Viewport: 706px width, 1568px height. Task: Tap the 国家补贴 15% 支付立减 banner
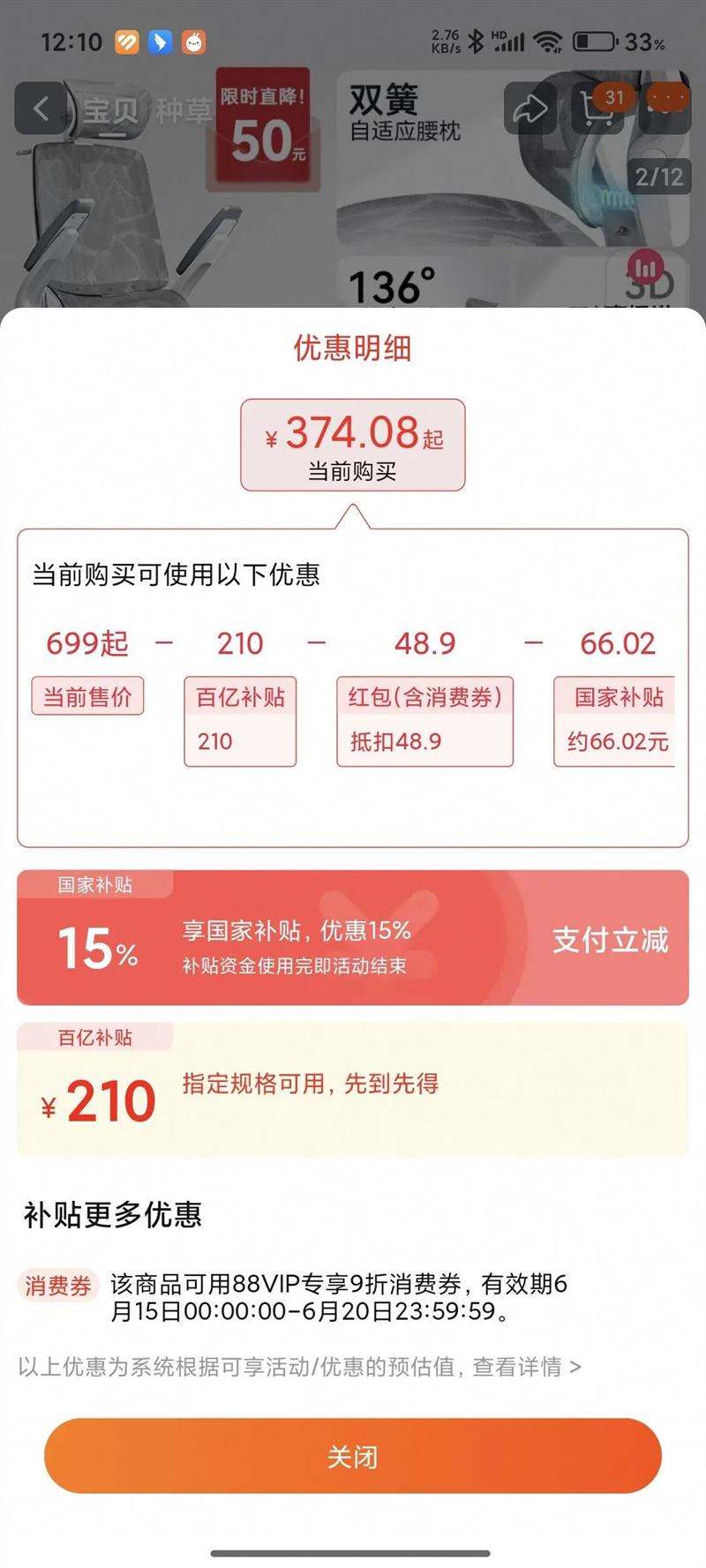click(x=352, y=938)
